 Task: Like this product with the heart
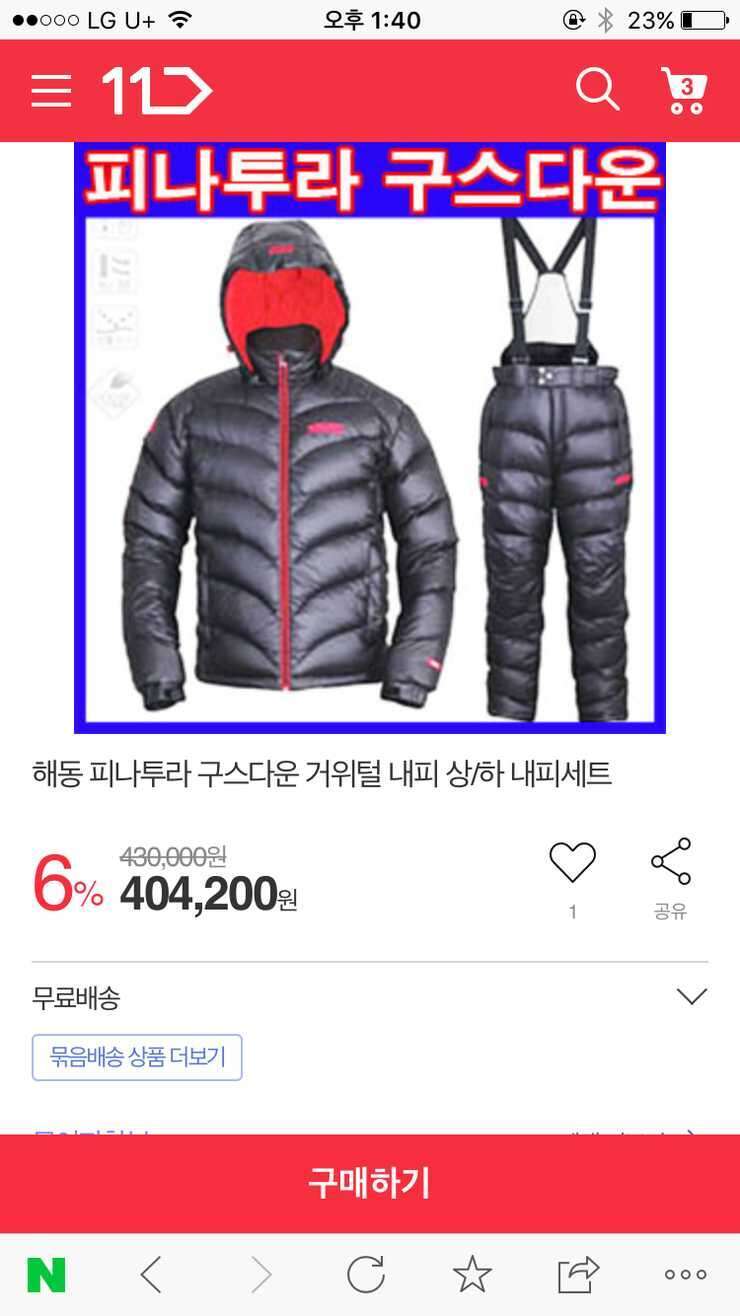click(x=573, y=862)
